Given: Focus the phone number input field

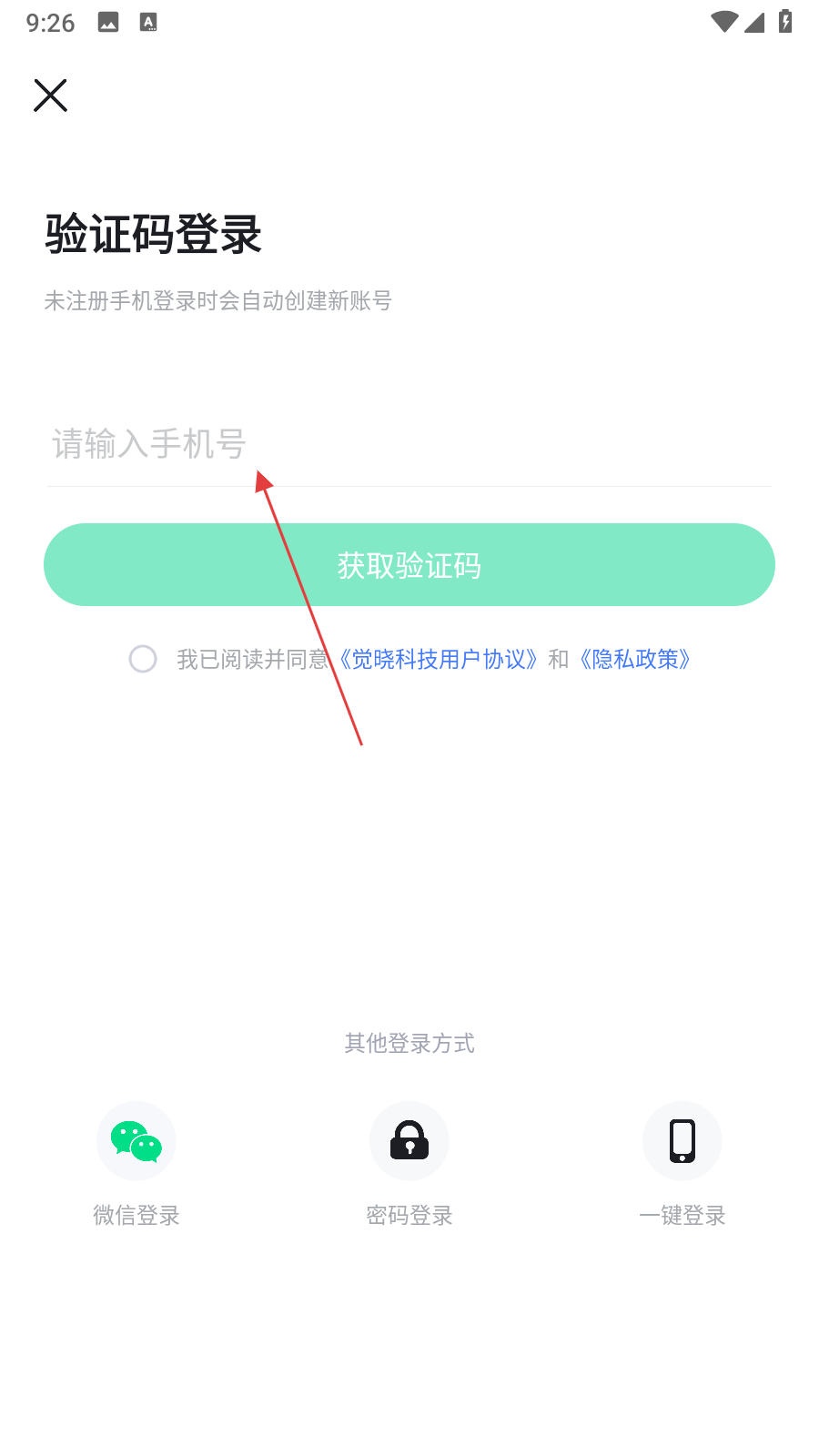Looking at the screenshot, I should coord(409,445).
